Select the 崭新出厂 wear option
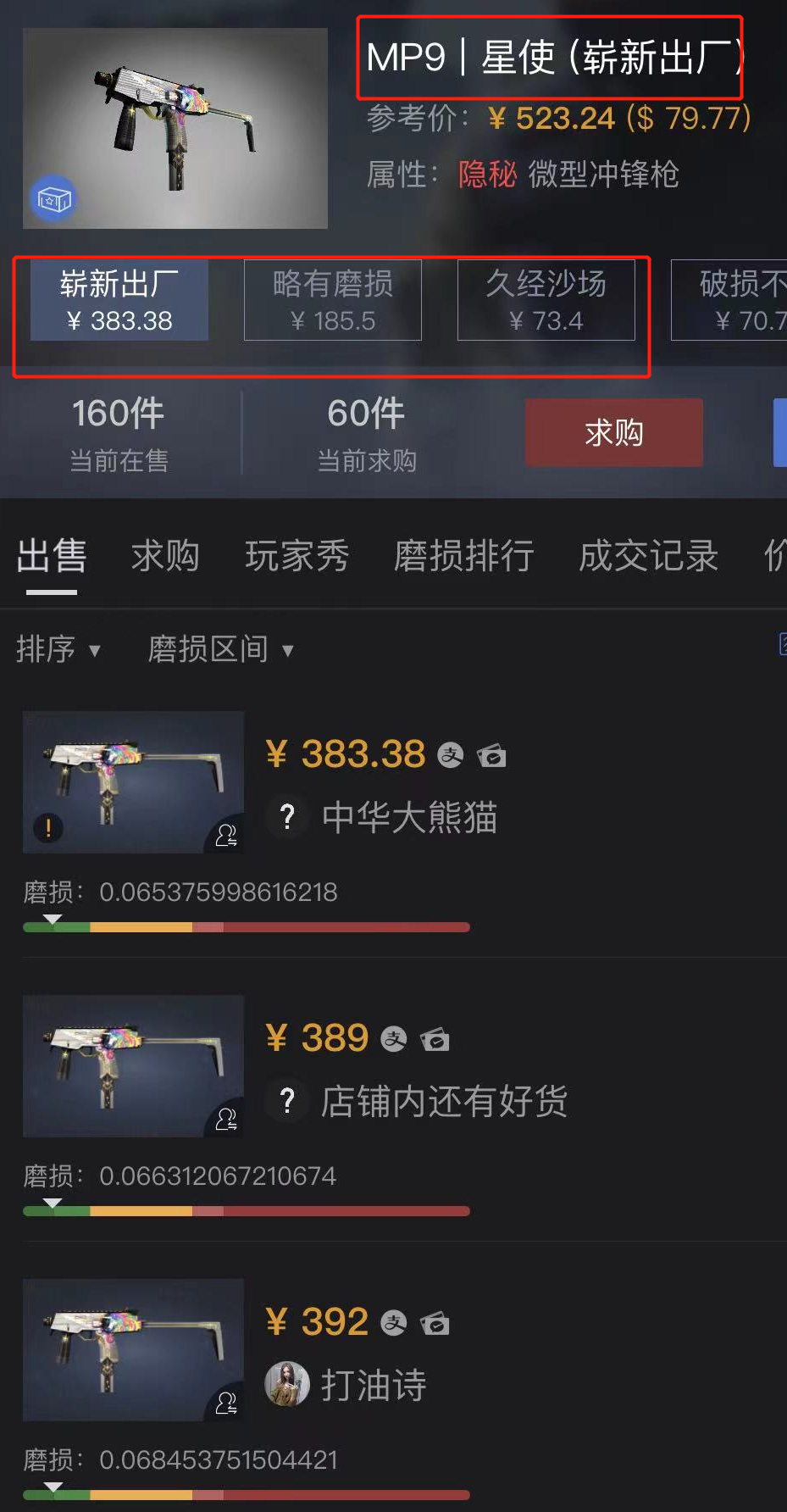 (119, 301)
